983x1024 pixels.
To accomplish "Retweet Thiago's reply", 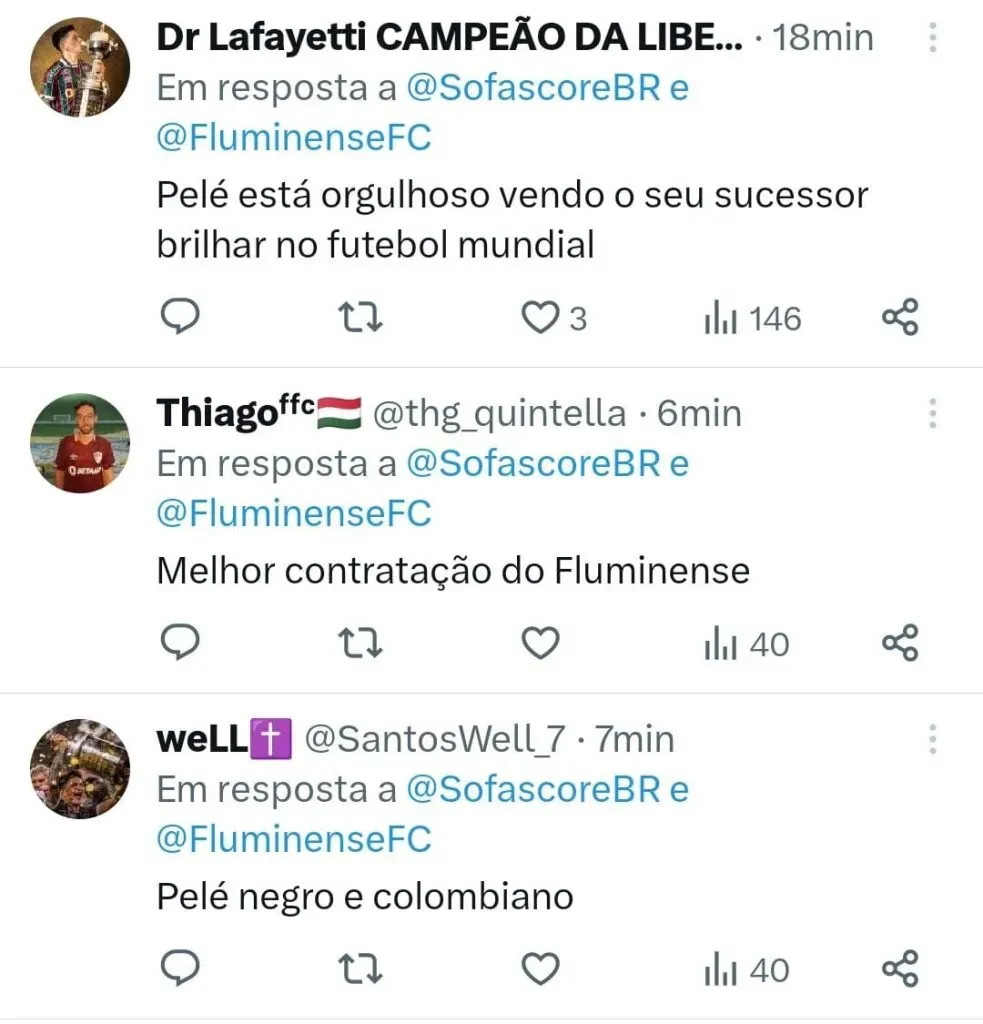I will pos(361,643).
